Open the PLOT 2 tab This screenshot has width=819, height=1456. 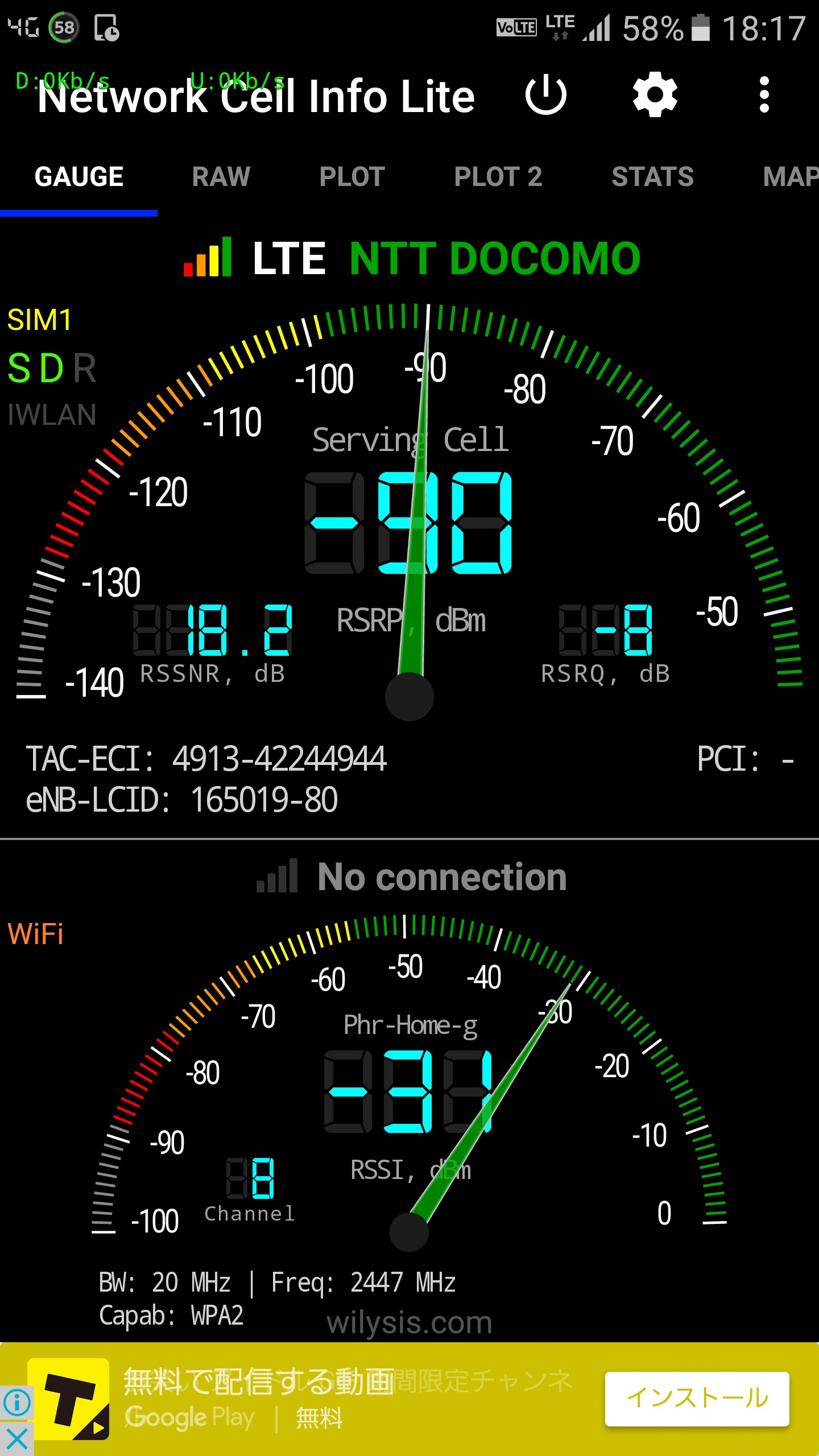click(498, 177)
